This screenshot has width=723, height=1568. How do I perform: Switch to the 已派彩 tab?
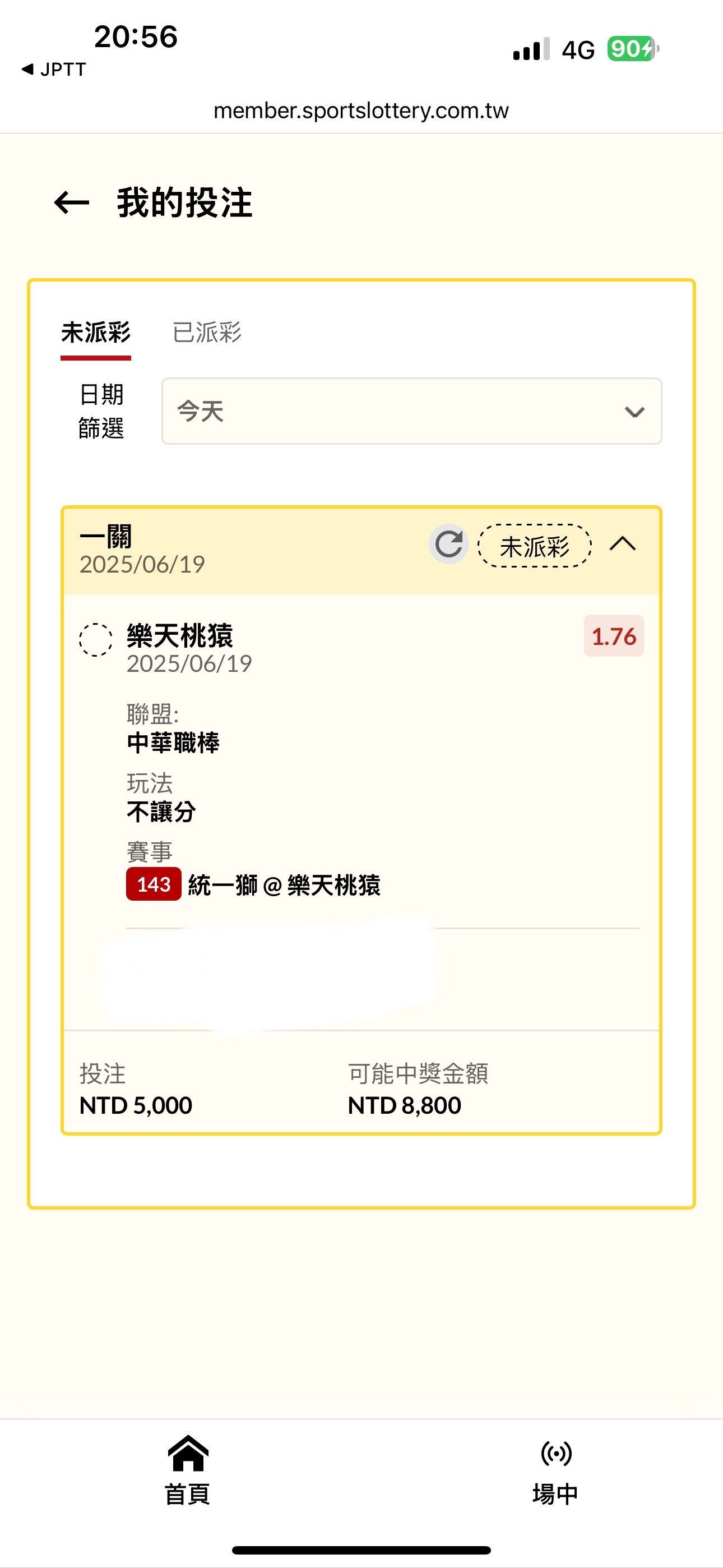207,333
